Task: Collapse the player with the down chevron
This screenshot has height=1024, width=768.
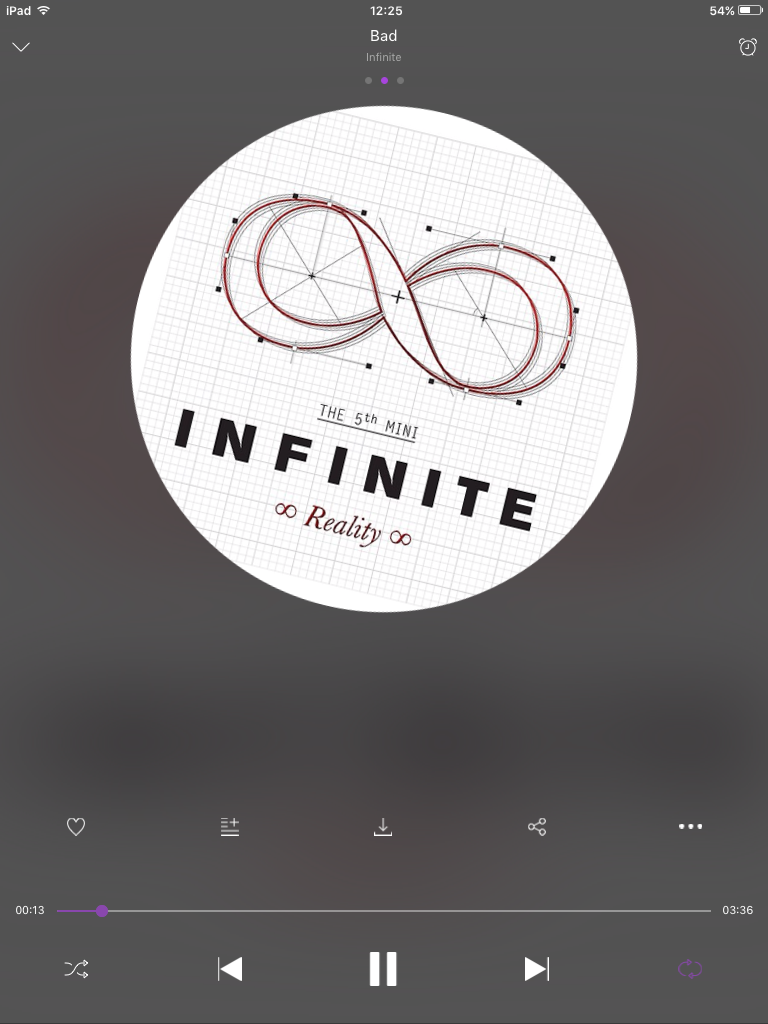Action: coord(21,47)
